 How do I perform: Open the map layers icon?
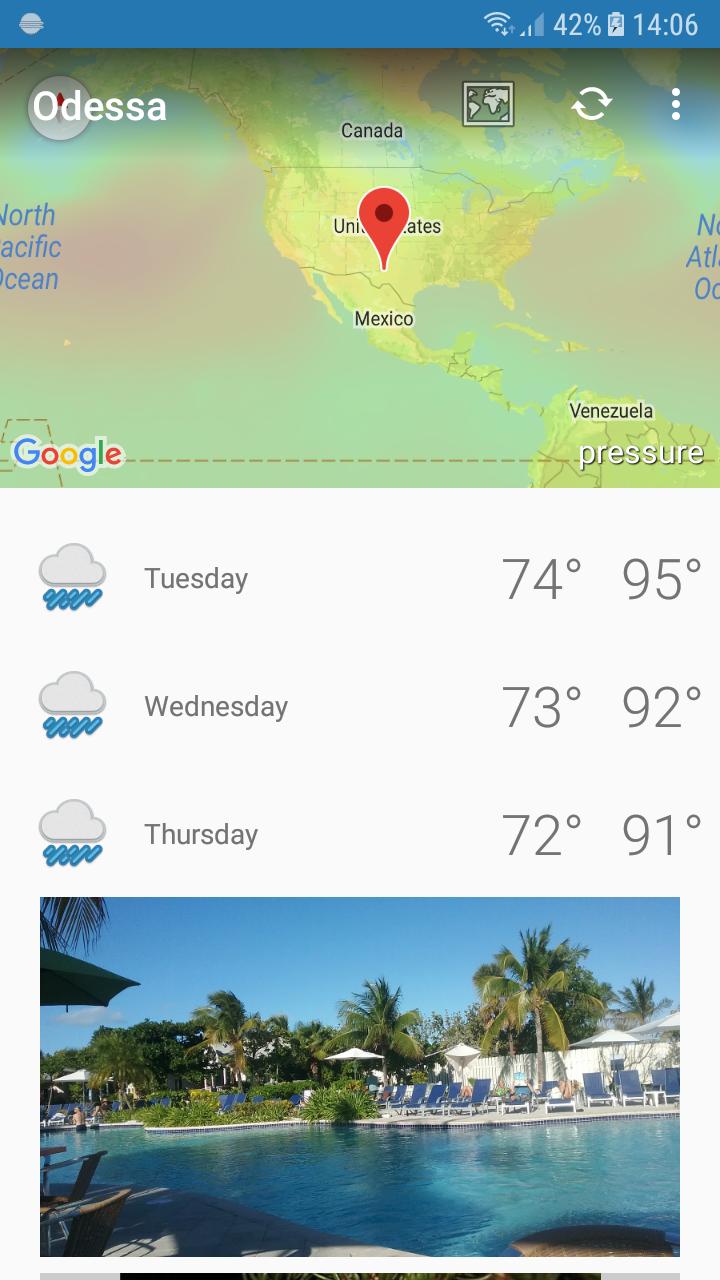pyautogui.click(x=488, y=104)
